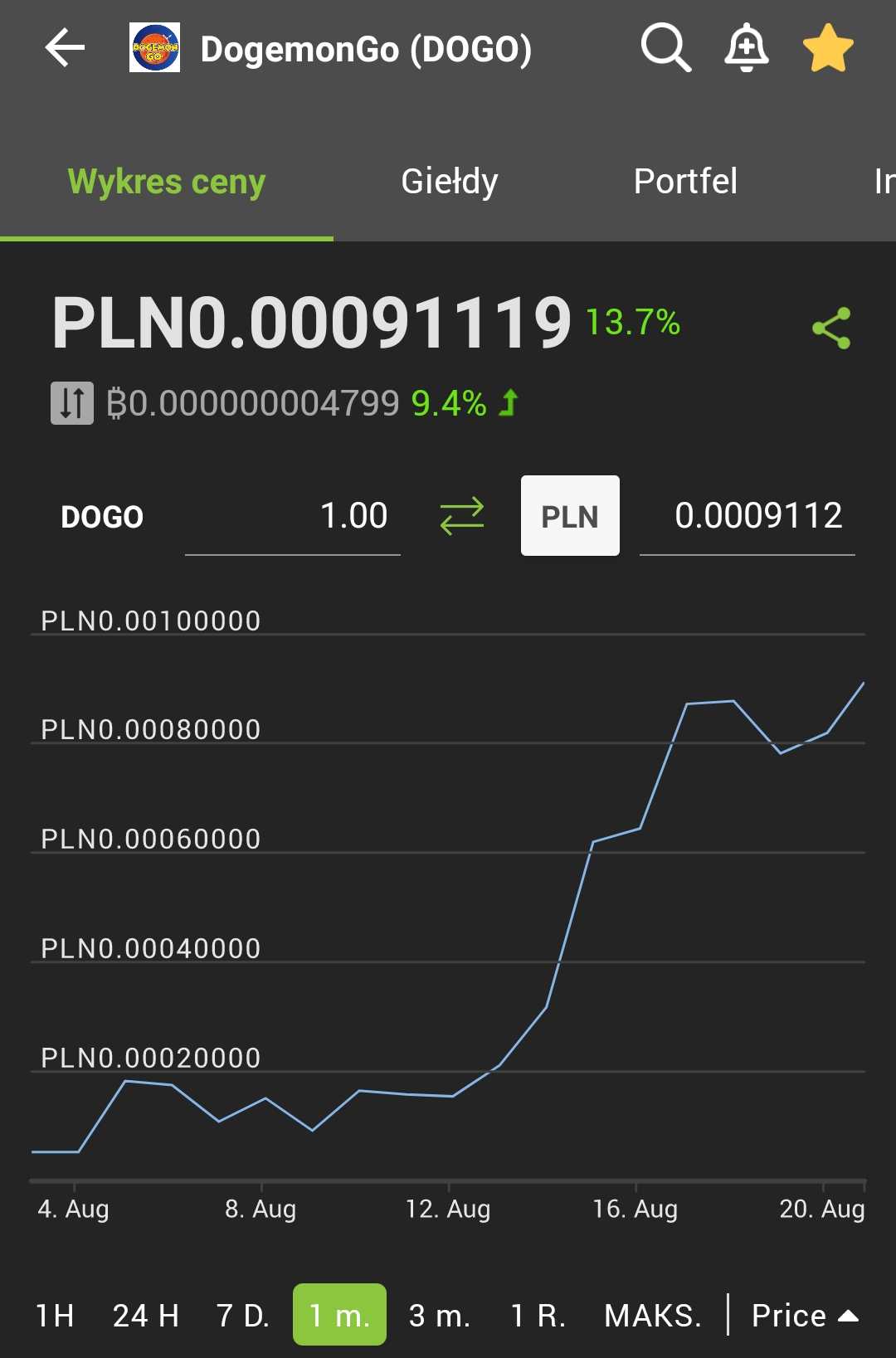
Task: Expand the Price chart type dropdown
Action: [804, 1315]
